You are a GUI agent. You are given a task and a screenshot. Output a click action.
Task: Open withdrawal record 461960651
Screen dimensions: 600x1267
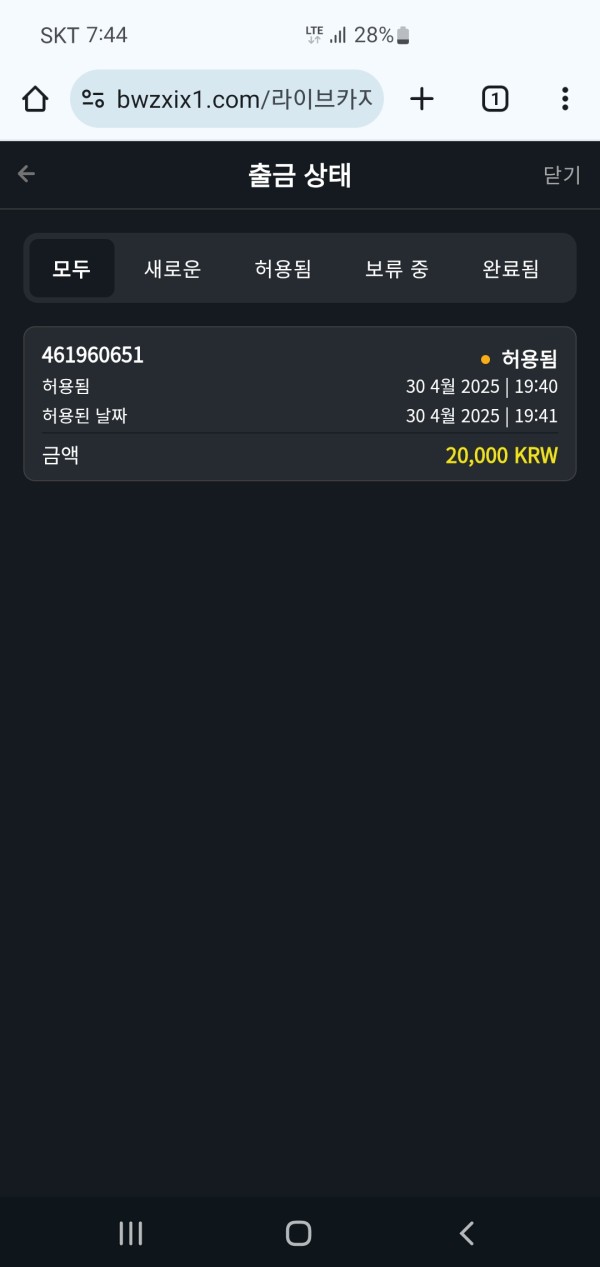pyautogui.click(x=299, y=403)
